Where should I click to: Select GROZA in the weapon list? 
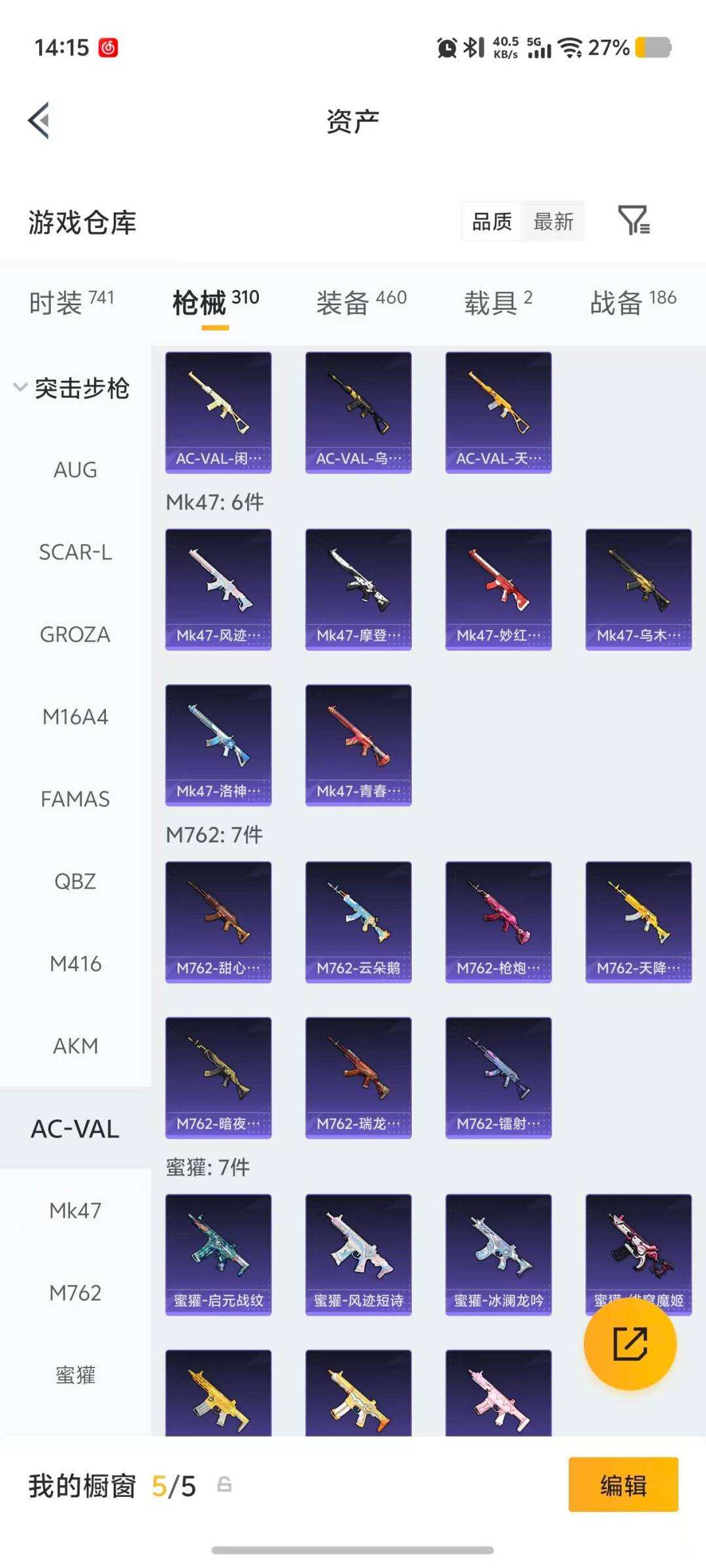(75, 634)
